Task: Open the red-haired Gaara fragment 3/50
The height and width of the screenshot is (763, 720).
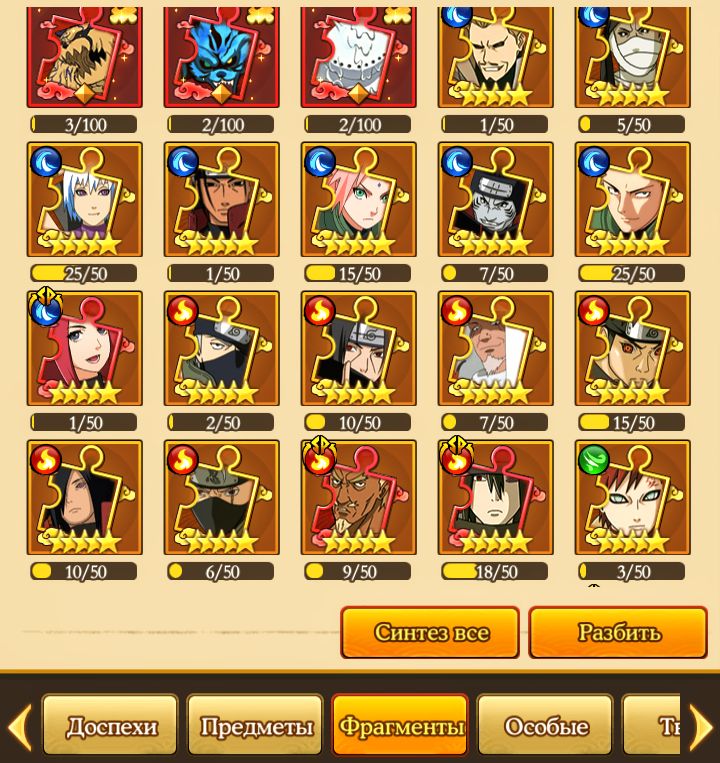Action: [x=632, y=498]
